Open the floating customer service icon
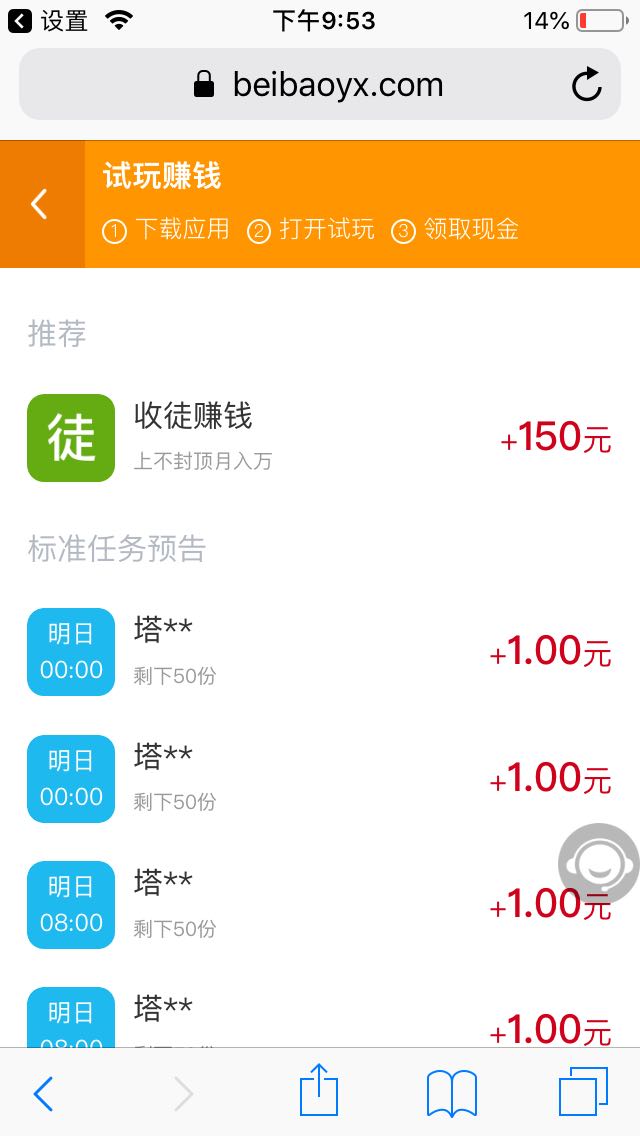Viewport: 640px width, 1136px height. coord(598,864)
